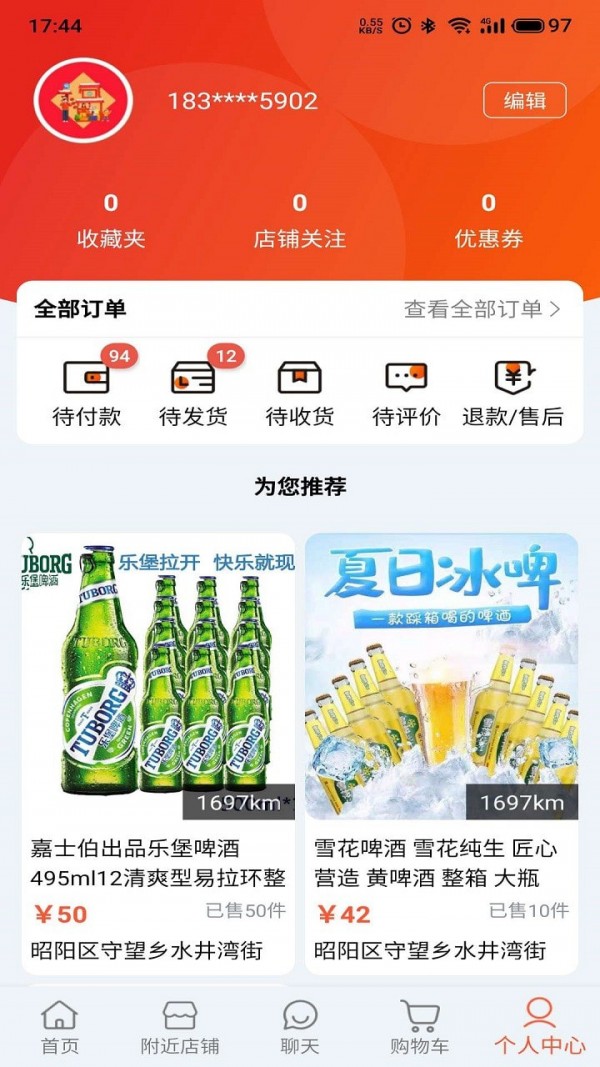Viewport: 600px width, 1067px height.
Task: Check 待发货 orders awaiting shipment
Action: click(x=193, y=393)
